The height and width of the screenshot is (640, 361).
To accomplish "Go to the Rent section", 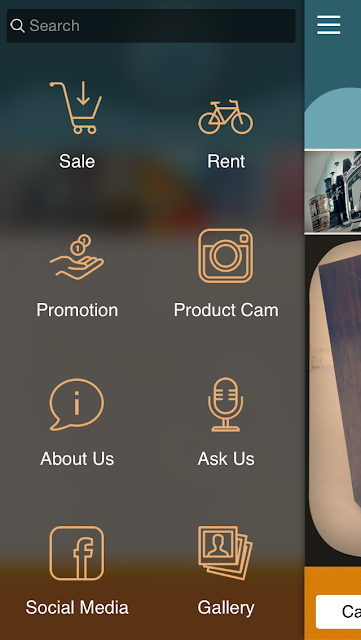I will click(226, 134).
